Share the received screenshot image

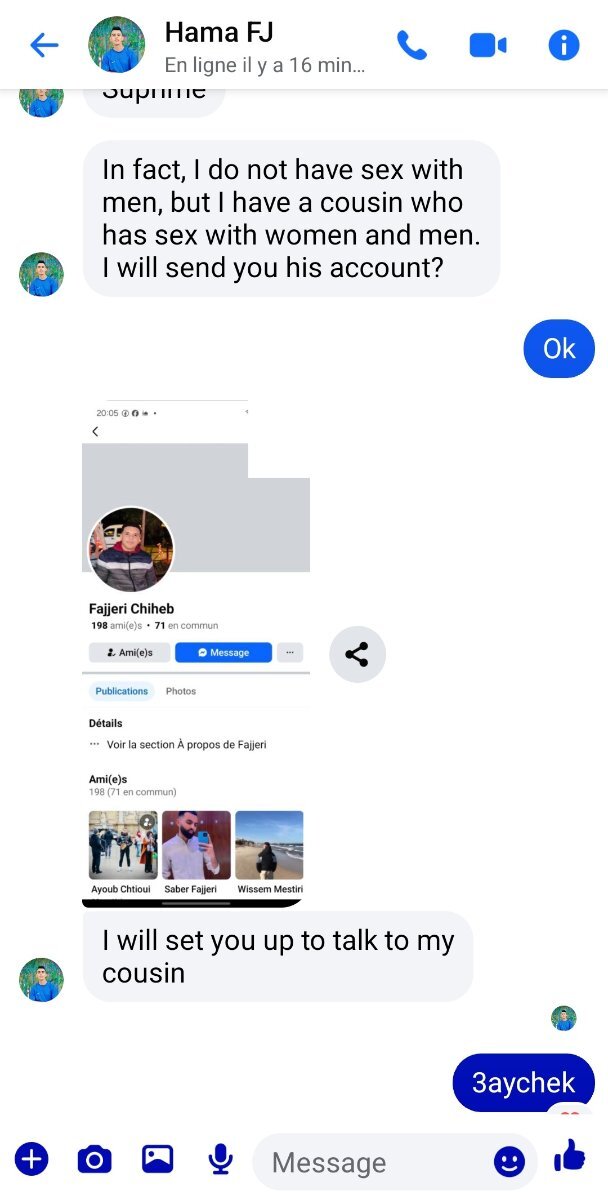(x=357, y=655)
